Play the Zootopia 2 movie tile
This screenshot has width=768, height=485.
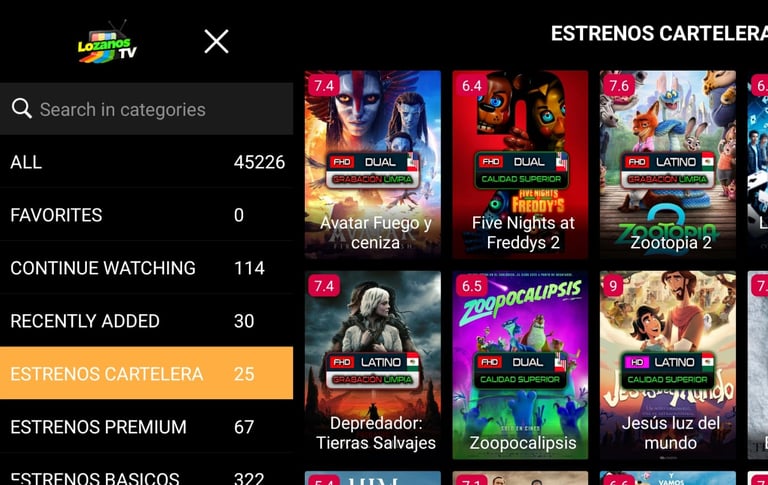coord(668,164)
